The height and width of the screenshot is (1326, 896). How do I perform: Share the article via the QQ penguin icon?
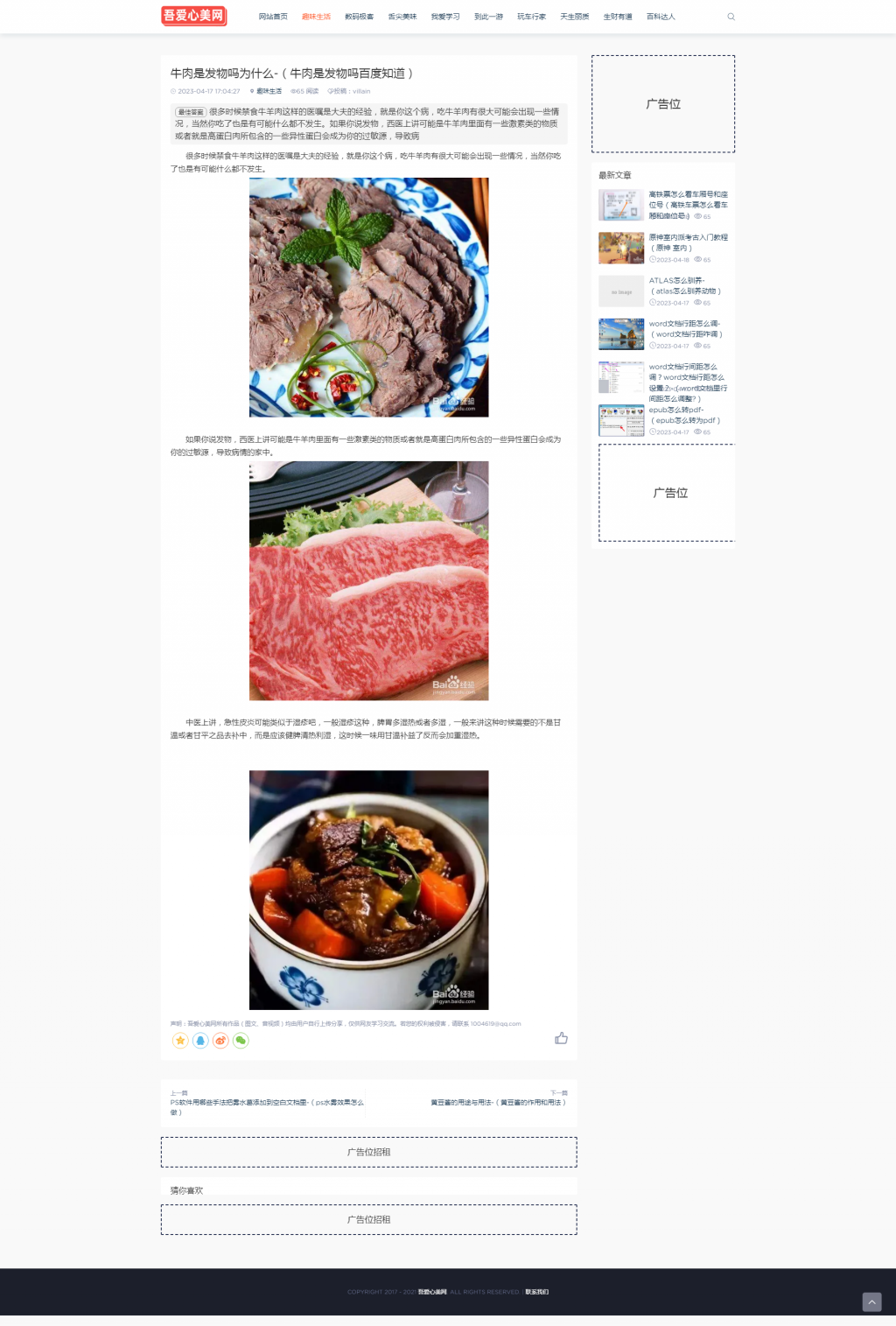pyautogui.click(x=200, y=1041)
